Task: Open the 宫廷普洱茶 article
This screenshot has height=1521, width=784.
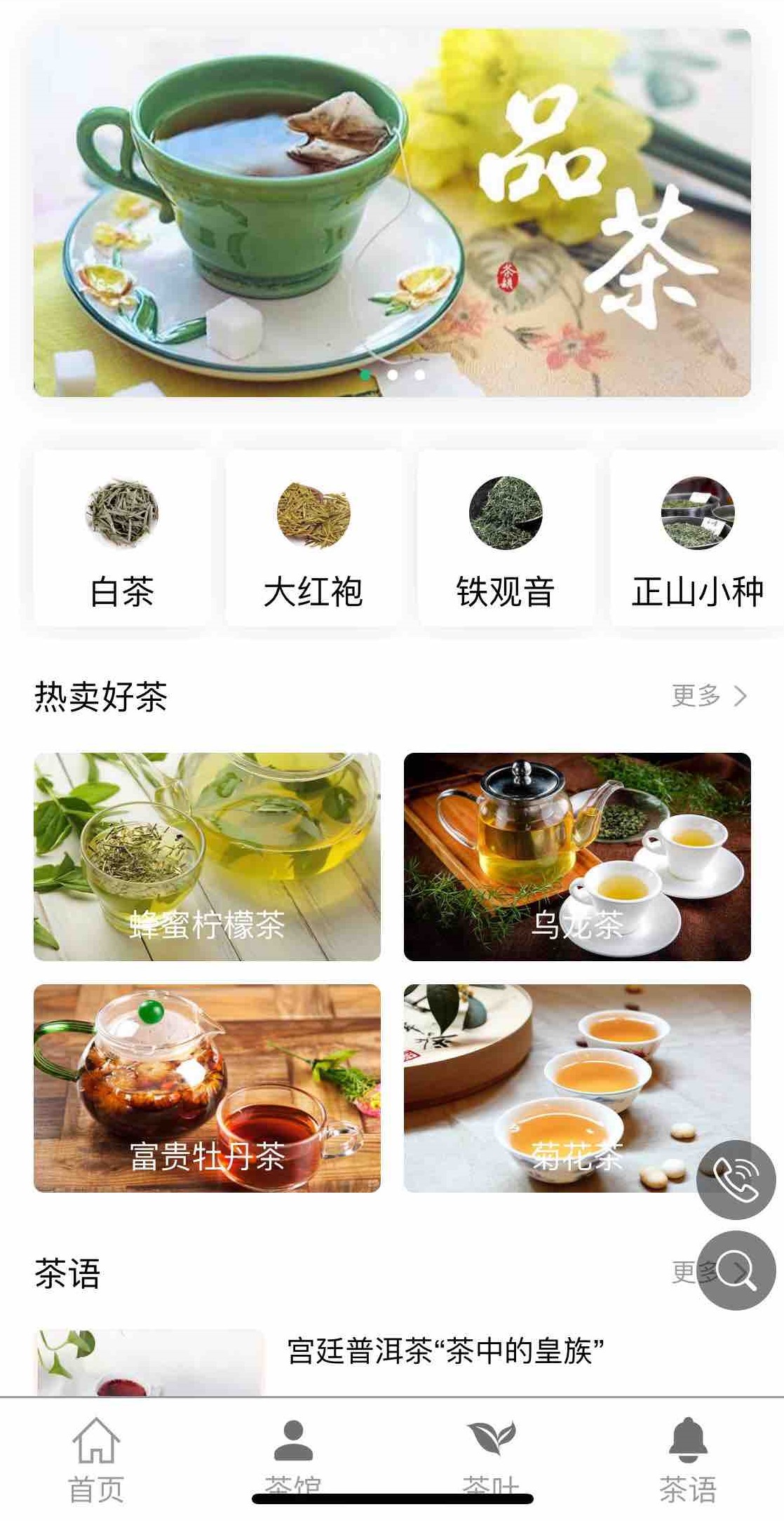Action: pos(446,1351)
